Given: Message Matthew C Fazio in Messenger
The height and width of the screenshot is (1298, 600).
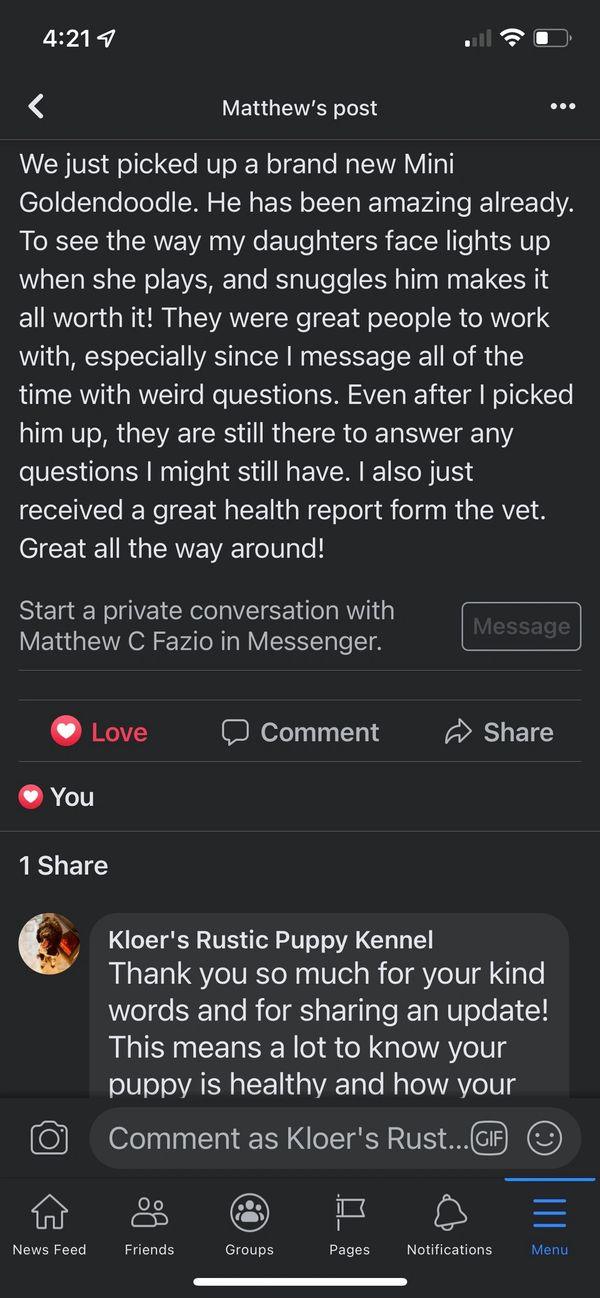Looking at the screenshot, I should pos(521,627).
